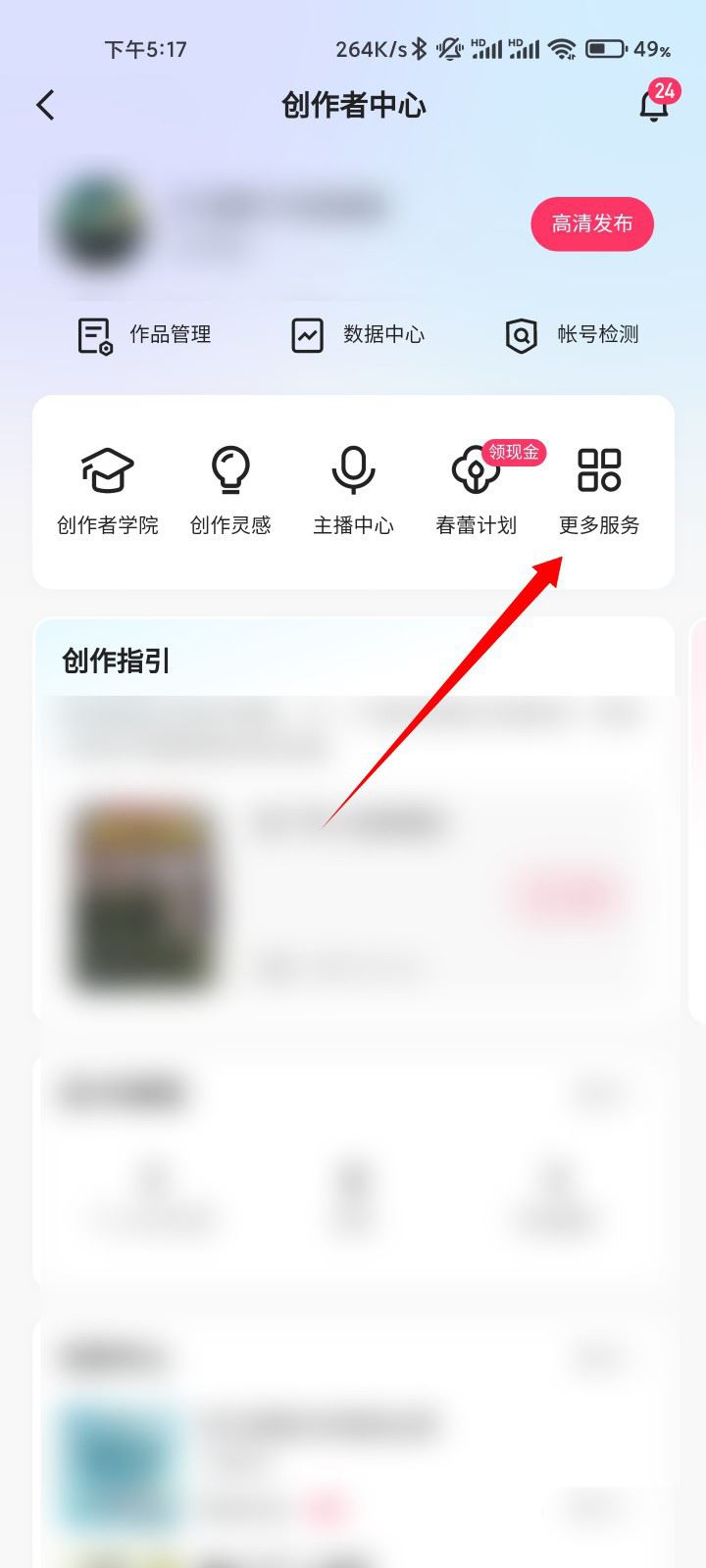This screenshot has width=706, height=1568.
Task: Open 帐号检测
Action: 572,335
